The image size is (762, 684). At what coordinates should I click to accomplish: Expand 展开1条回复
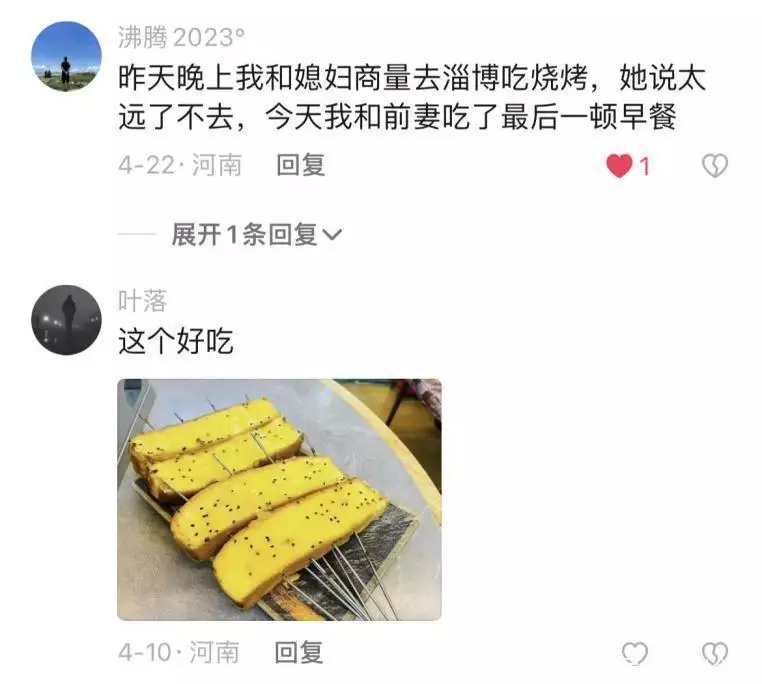pyautogui.click(x=256, y=235)
